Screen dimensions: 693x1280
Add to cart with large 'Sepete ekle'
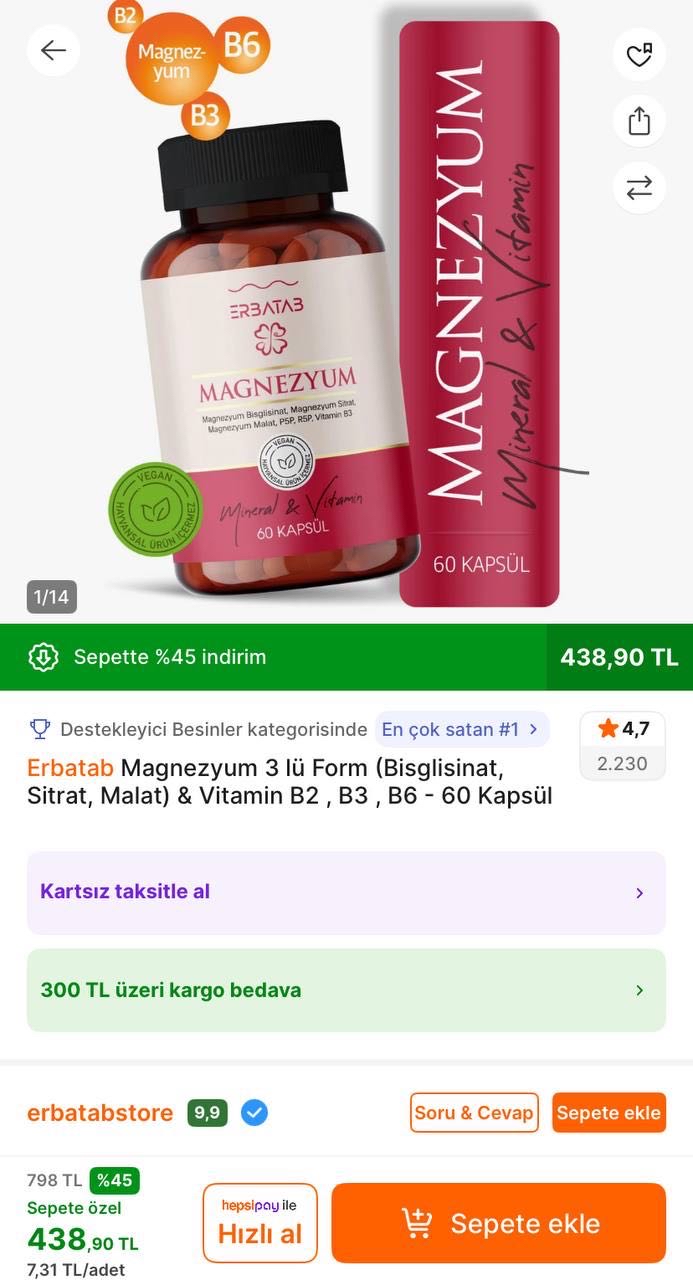coord(498,1223)
